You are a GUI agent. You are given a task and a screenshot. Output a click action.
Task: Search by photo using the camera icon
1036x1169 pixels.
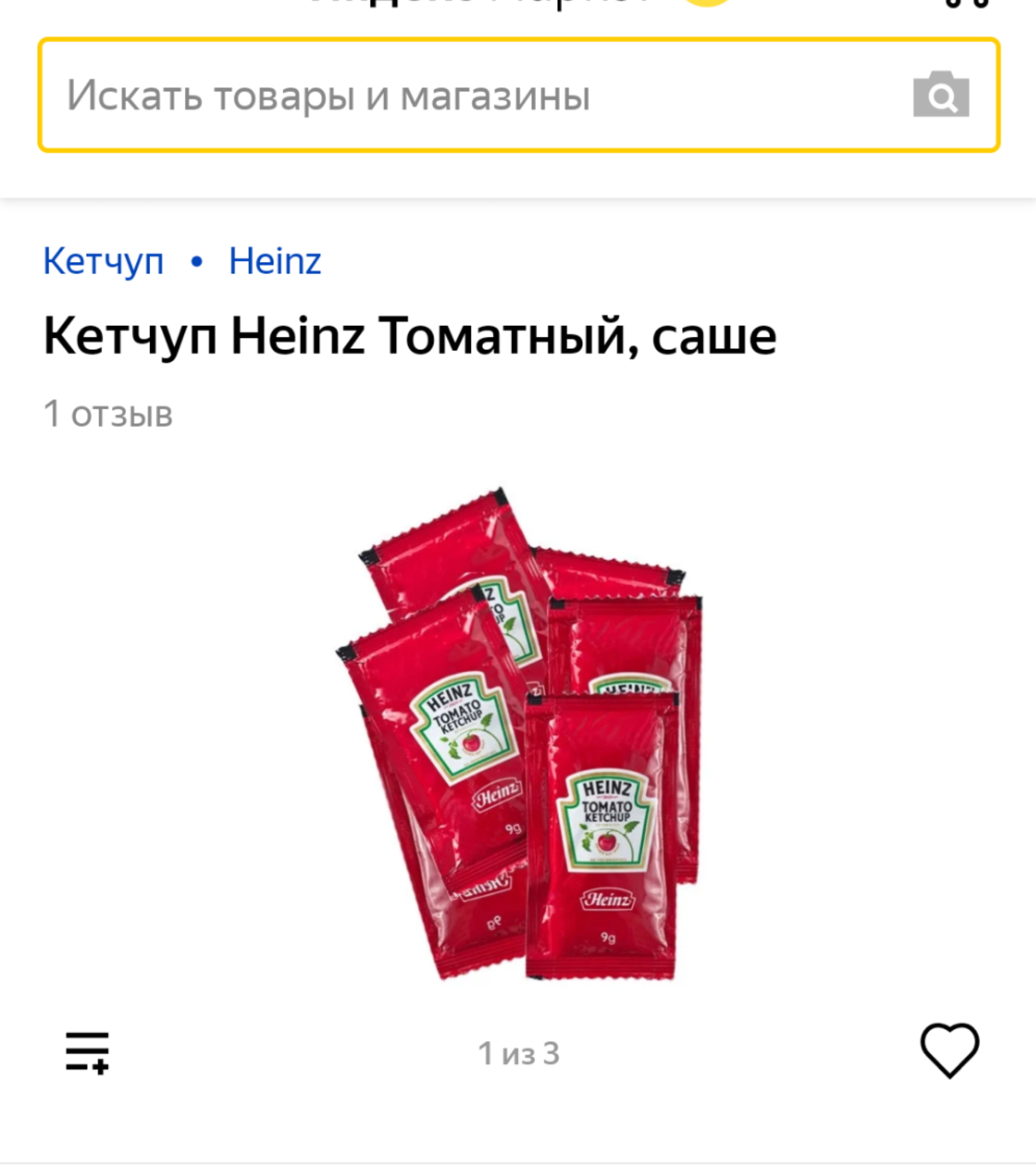(941, 95)
